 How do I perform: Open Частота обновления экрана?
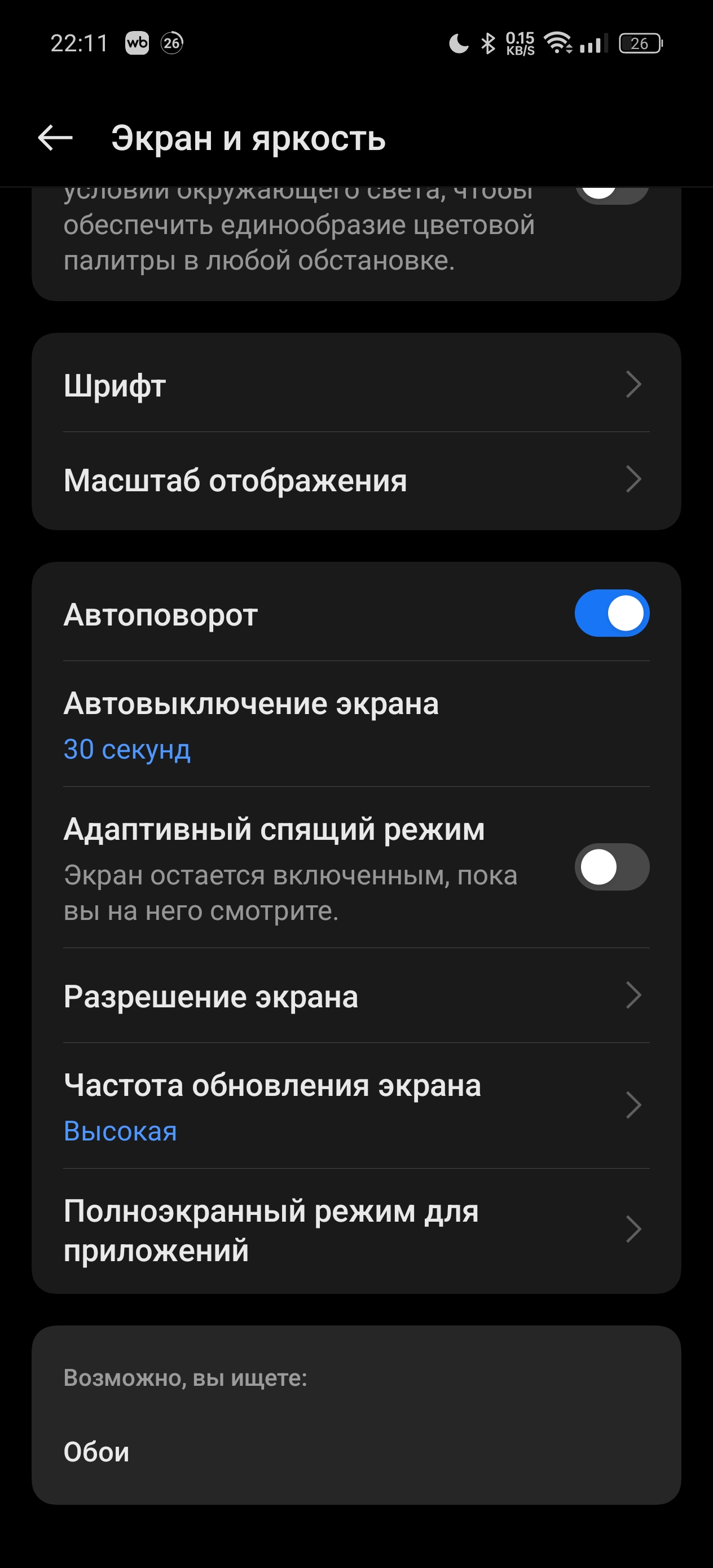tap(356, 1106)
